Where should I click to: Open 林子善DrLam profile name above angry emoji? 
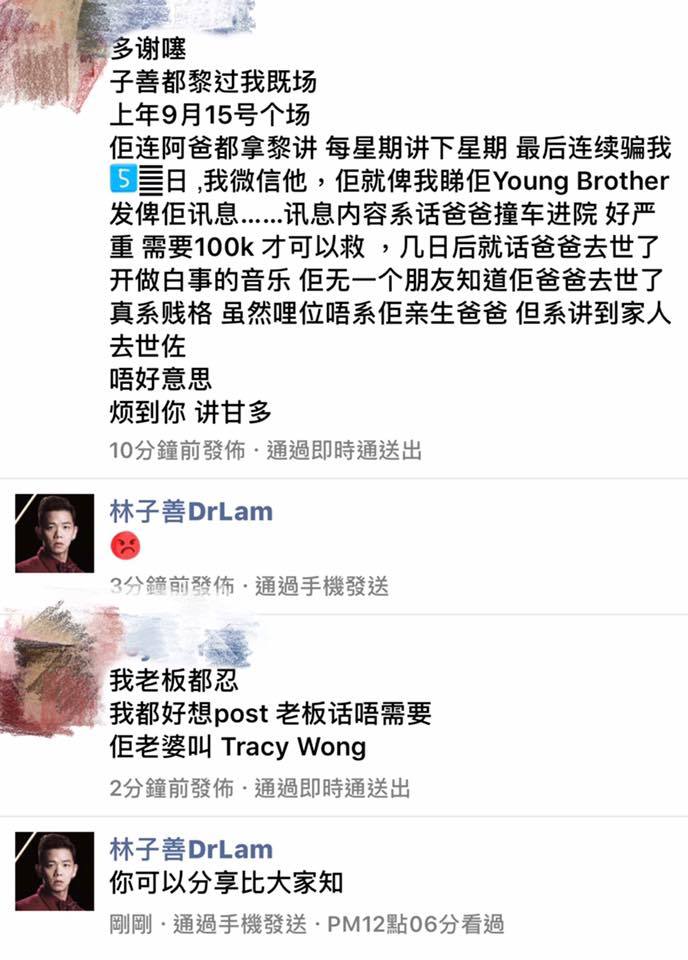click(x=191, y=512)
